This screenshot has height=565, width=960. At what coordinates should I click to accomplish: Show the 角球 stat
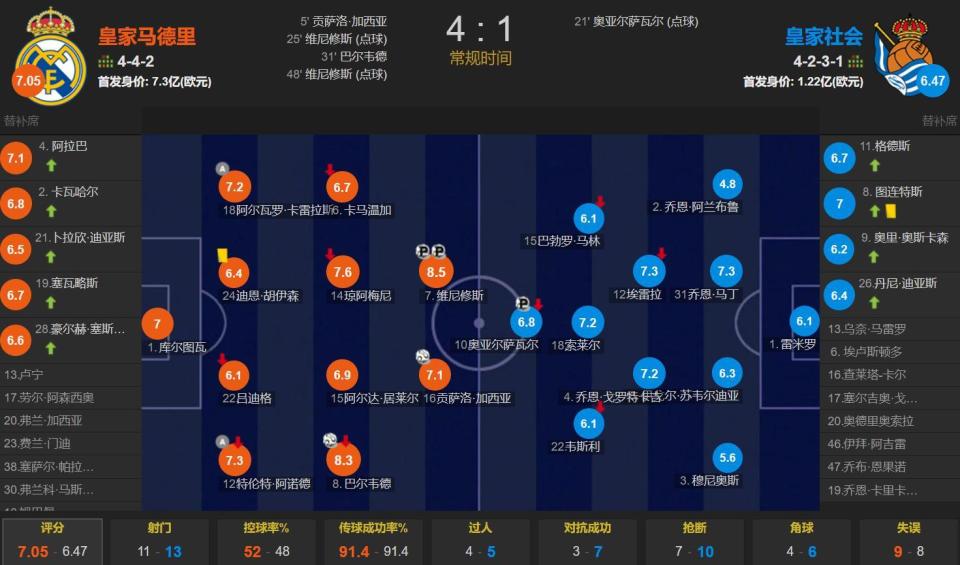tap(801, 539)
